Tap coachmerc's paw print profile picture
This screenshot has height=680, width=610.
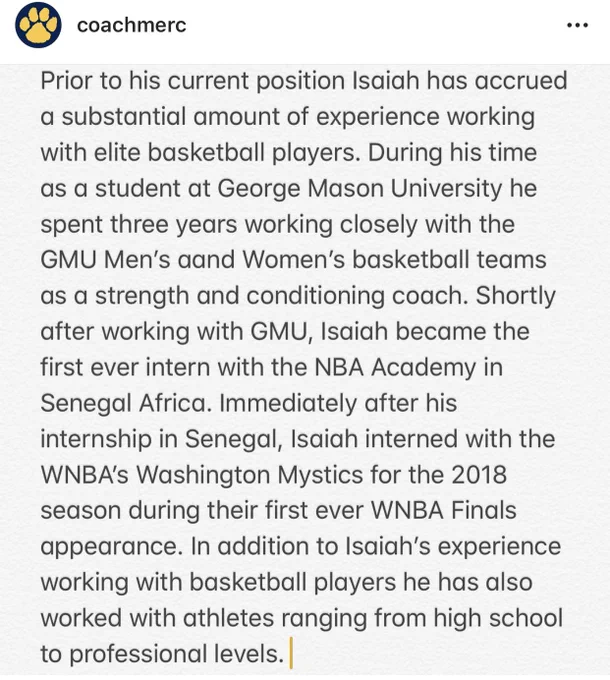[38, 25]
